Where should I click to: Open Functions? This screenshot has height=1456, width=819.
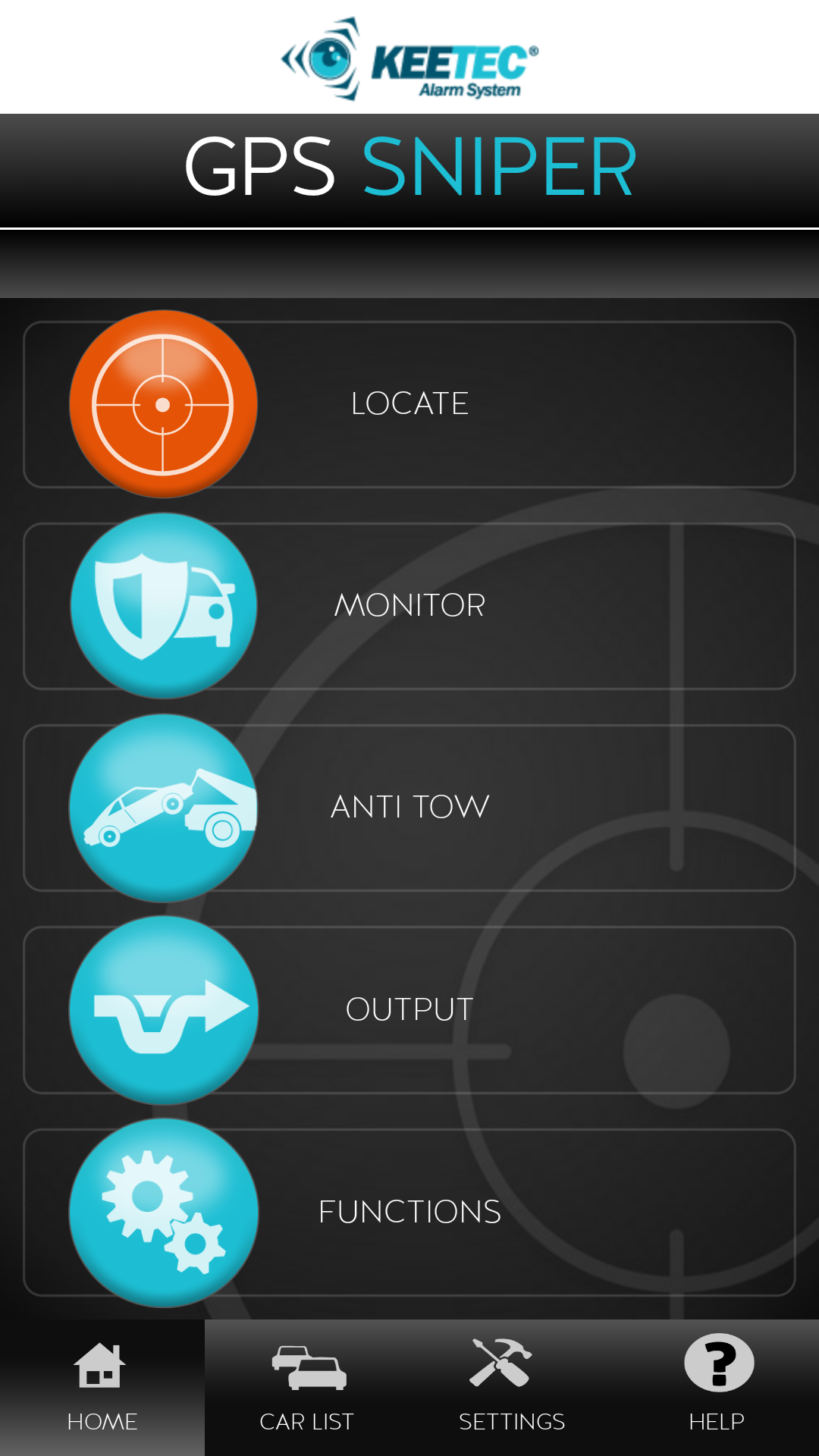coord(409,1212)
